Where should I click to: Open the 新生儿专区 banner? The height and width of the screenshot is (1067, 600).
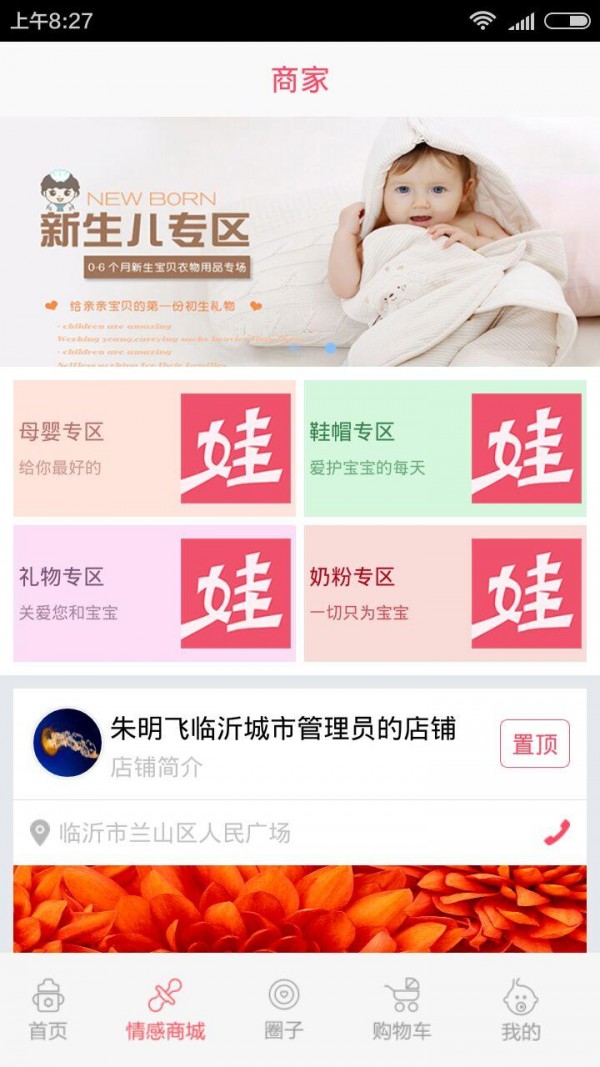300,242
